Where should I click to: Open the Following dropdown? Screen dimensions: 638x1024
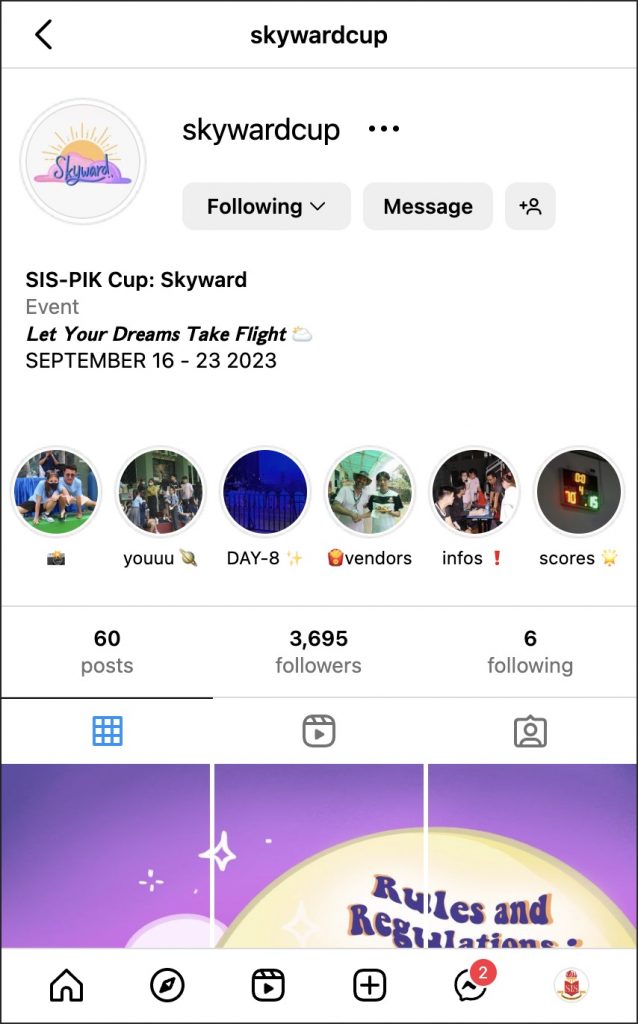(x=266, y=206)
